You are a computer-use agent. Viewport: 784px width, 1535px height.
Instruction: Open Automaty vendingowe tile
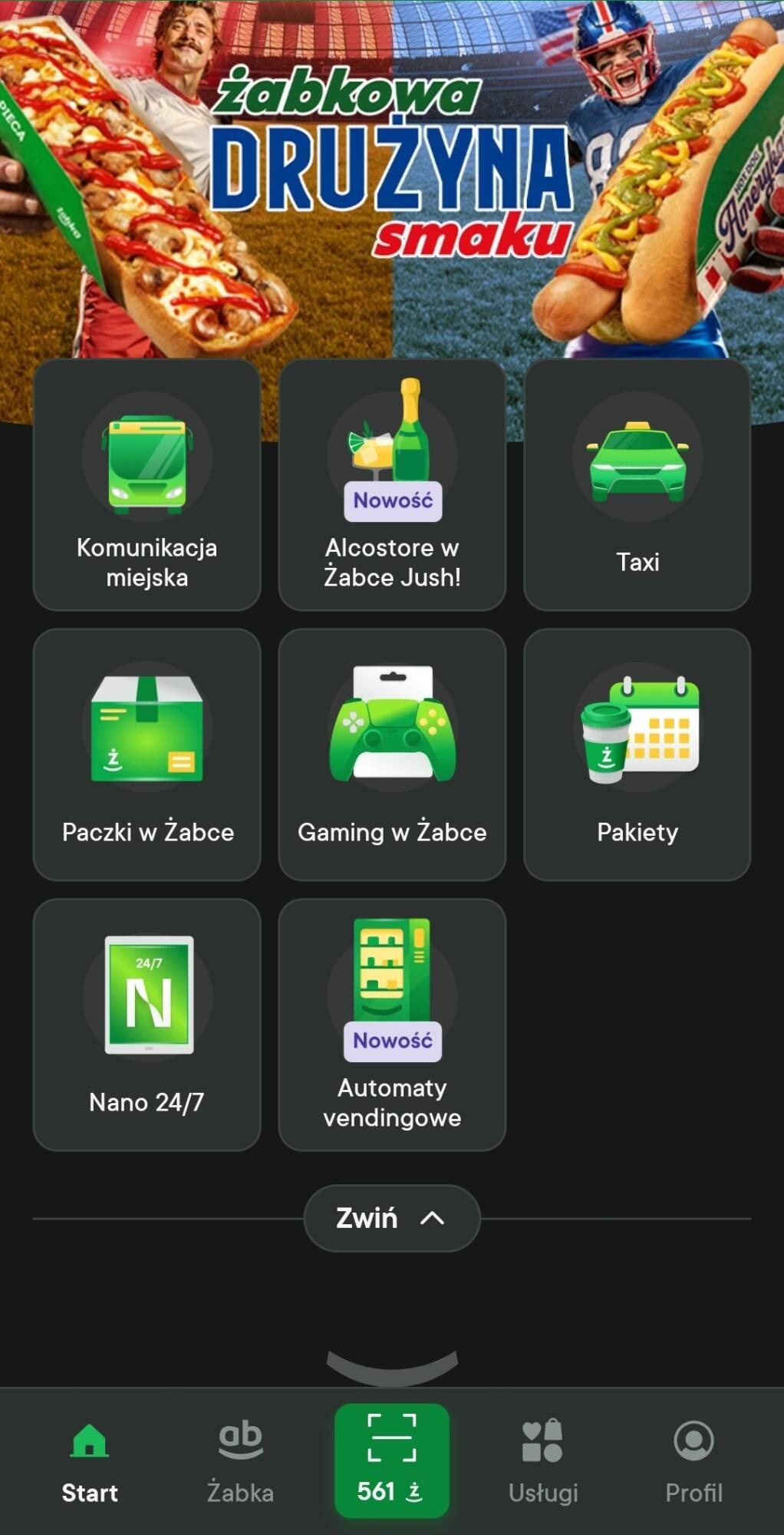(x=392, y=1025)
